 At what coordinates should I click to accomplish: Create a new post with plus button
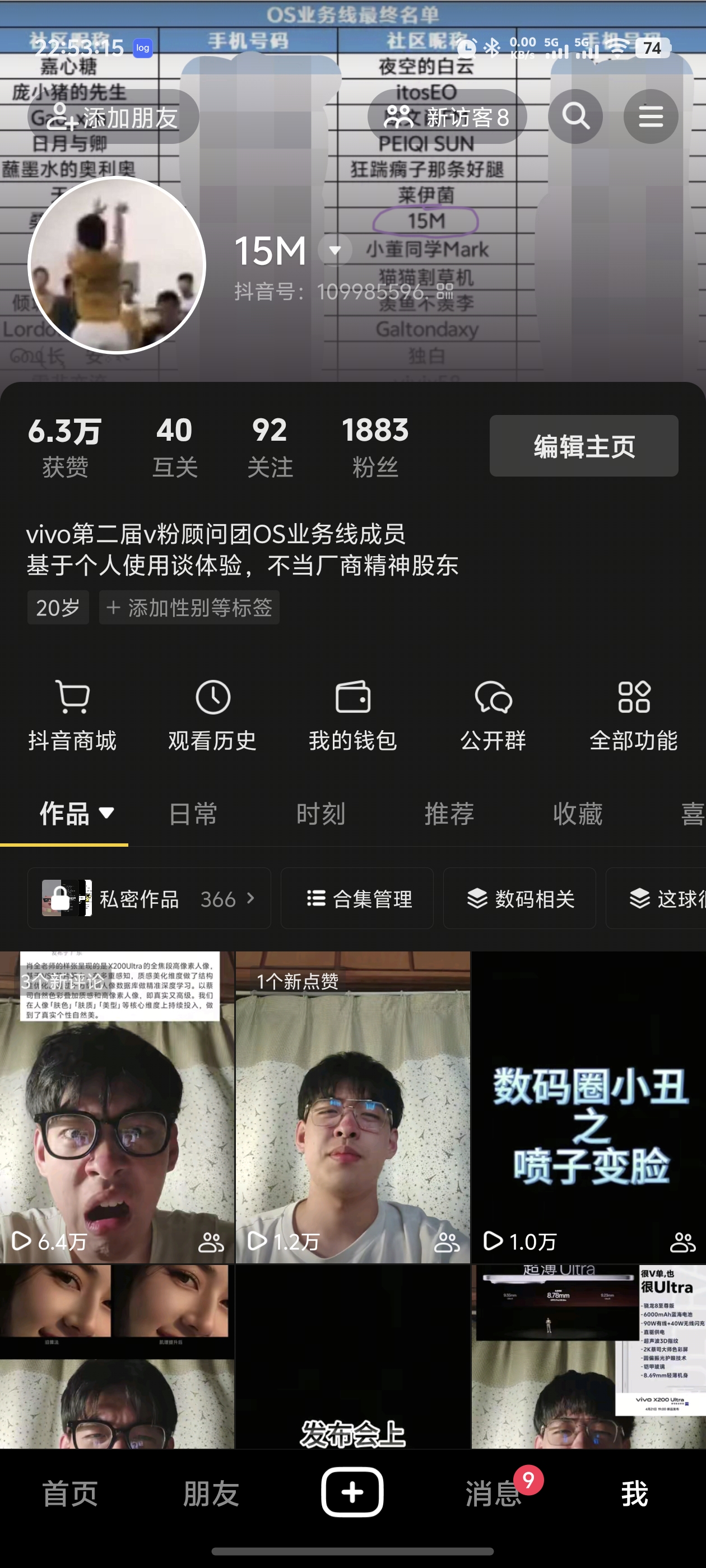point(352,1492)
